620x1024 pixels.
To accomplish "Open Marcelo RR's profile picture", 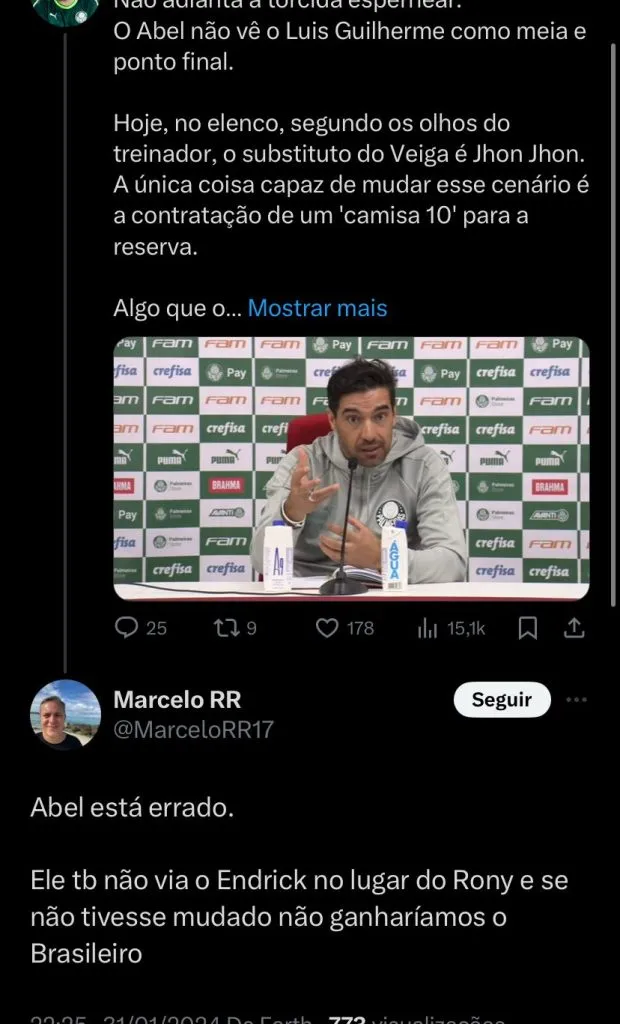I will click(66, 714).
